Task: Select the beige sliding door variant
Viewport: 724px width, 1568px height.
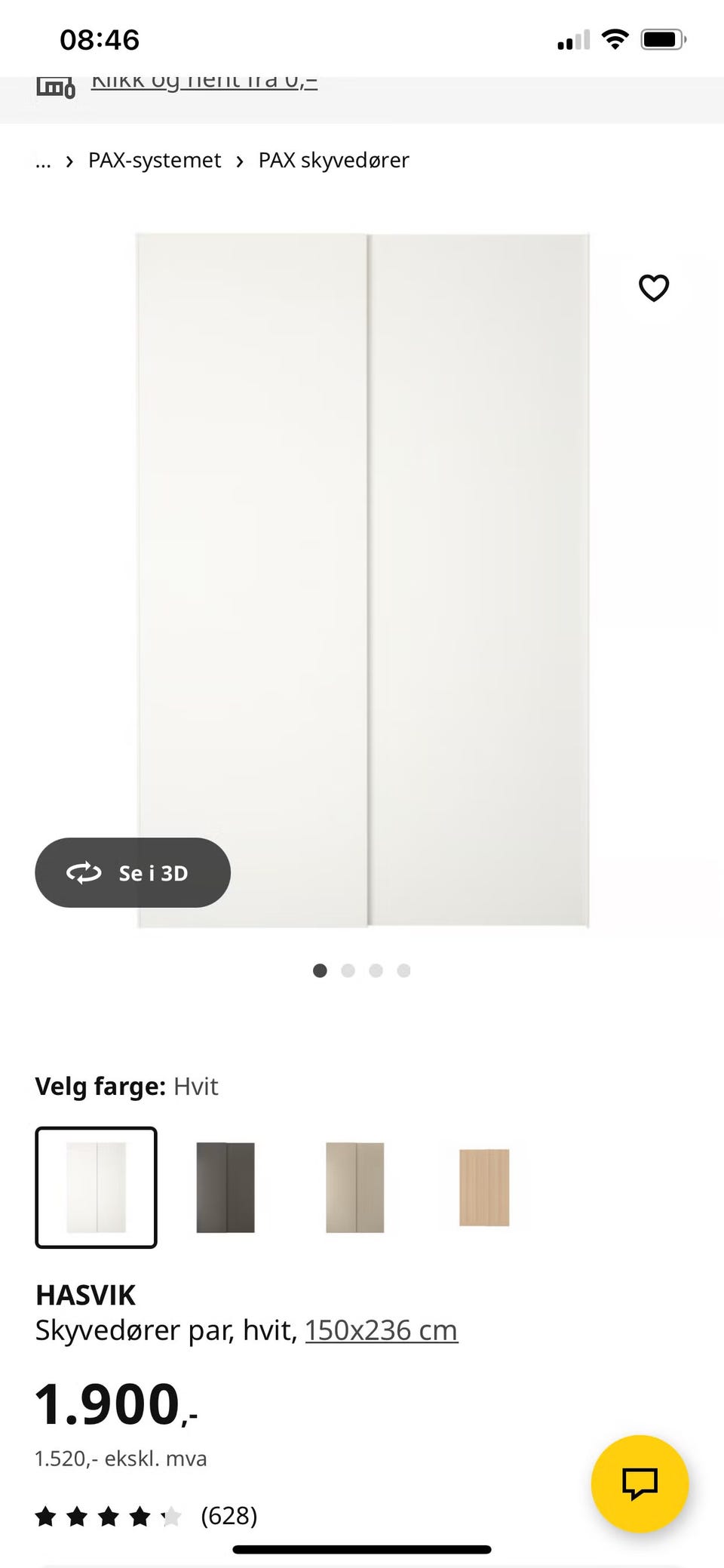Action: point(355,1188)
